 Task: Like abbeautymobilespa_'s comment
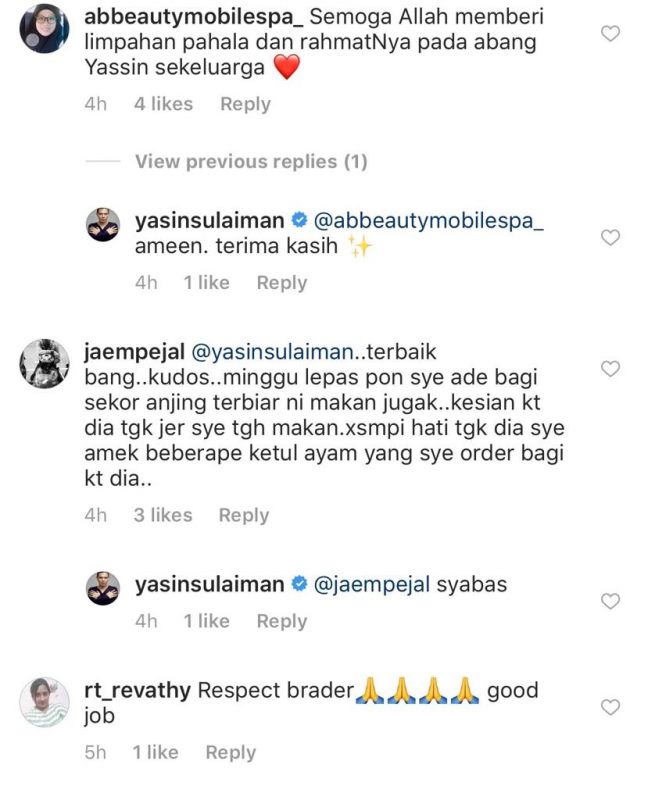pos(609,33)
